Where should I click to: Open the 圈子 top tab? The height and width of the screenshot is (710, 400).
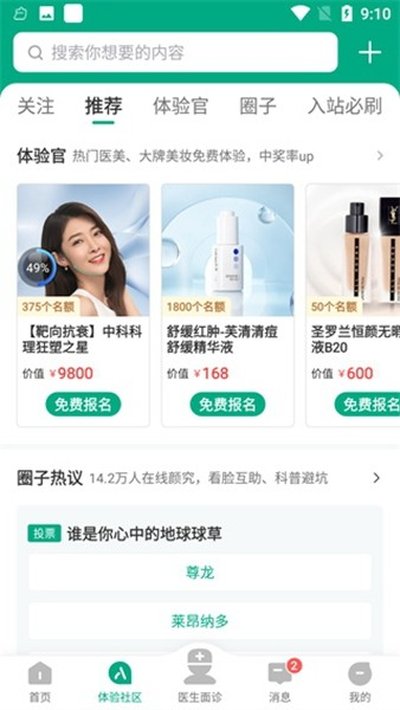[258, 106]
